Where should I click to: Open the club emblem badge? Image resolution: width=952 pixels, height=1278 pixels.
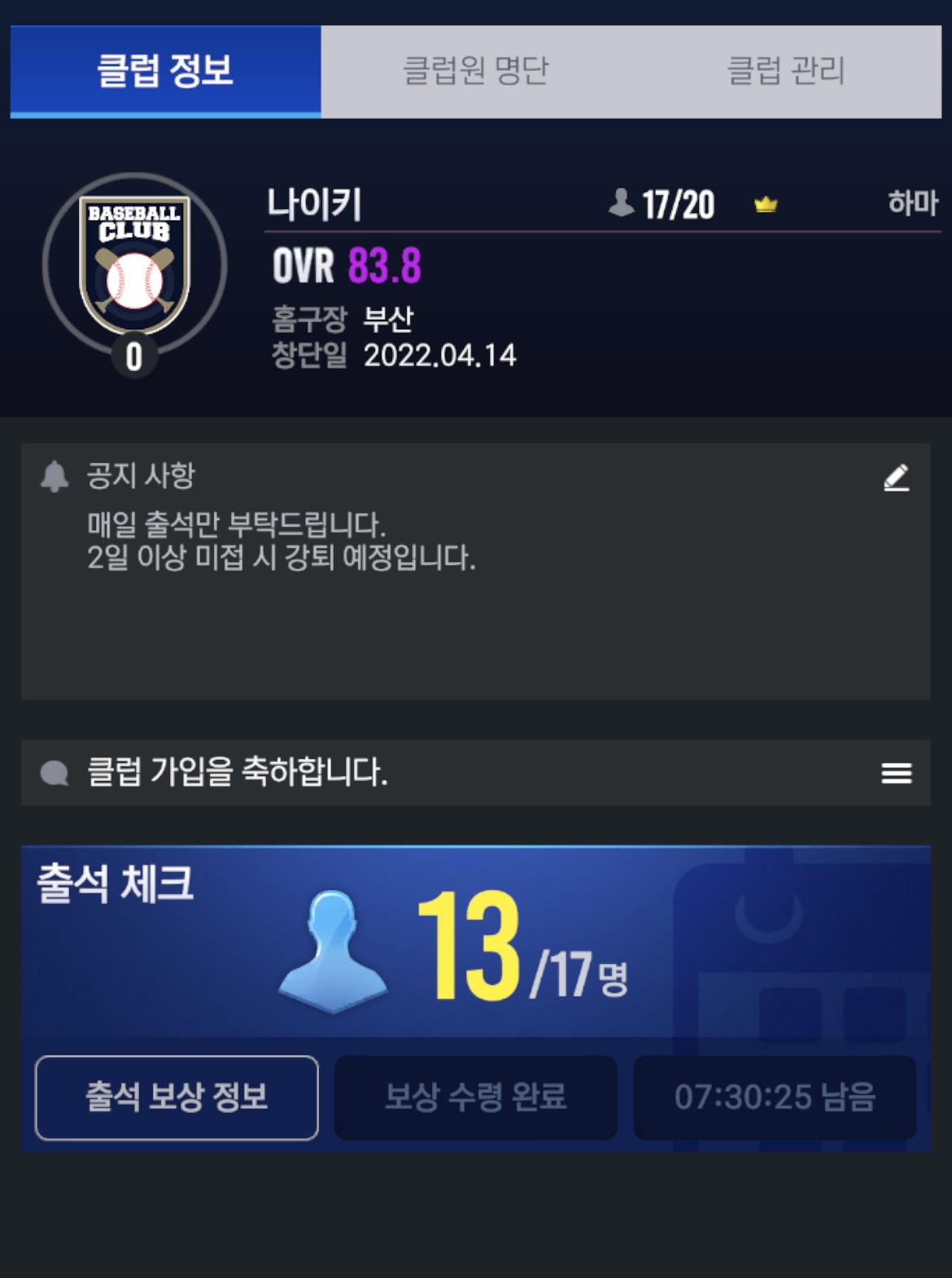tap(135, 266)
